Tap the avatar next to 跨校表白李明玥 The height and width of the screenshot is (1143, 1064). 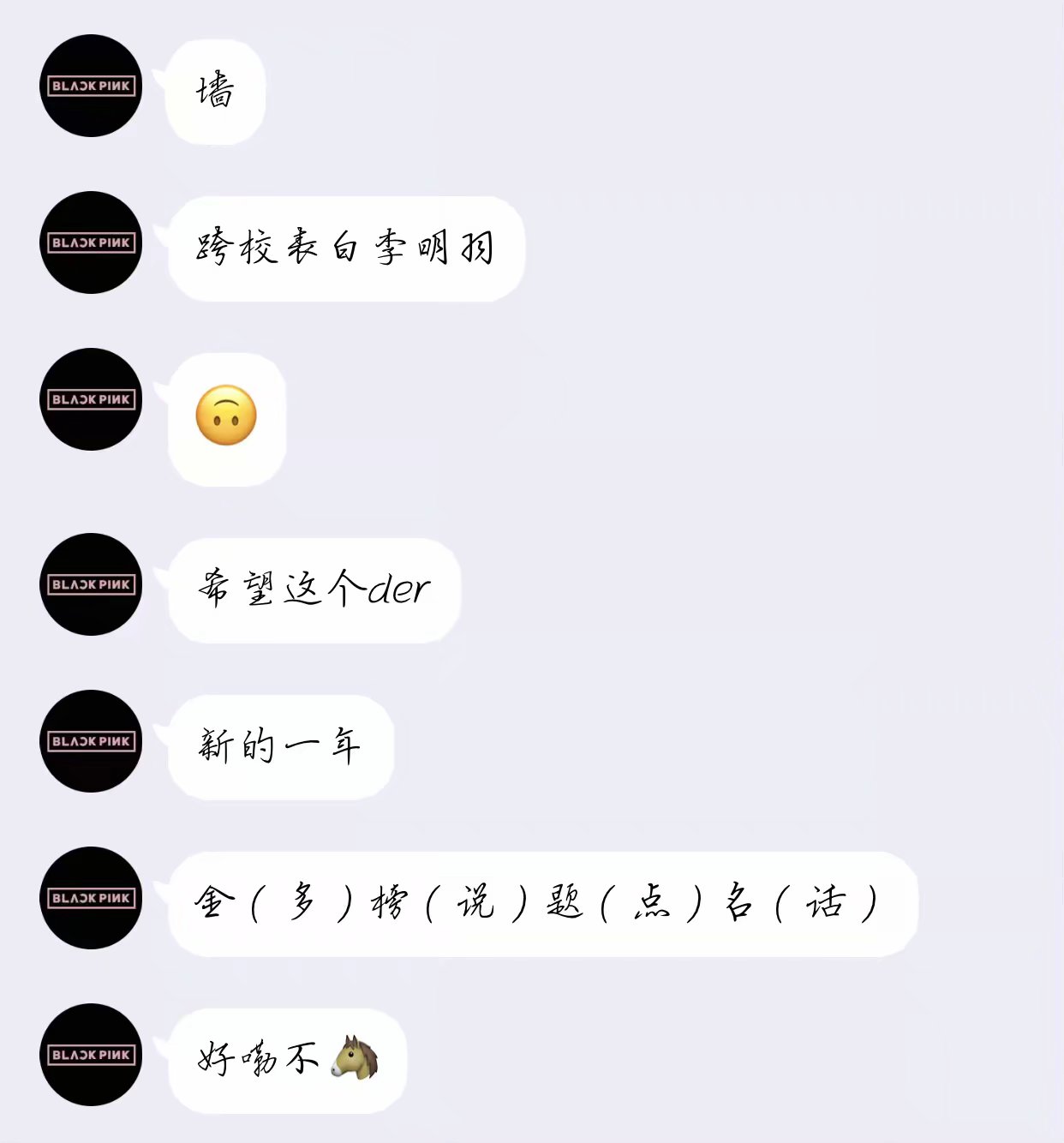pyautogui.click(x=91, y=242)
